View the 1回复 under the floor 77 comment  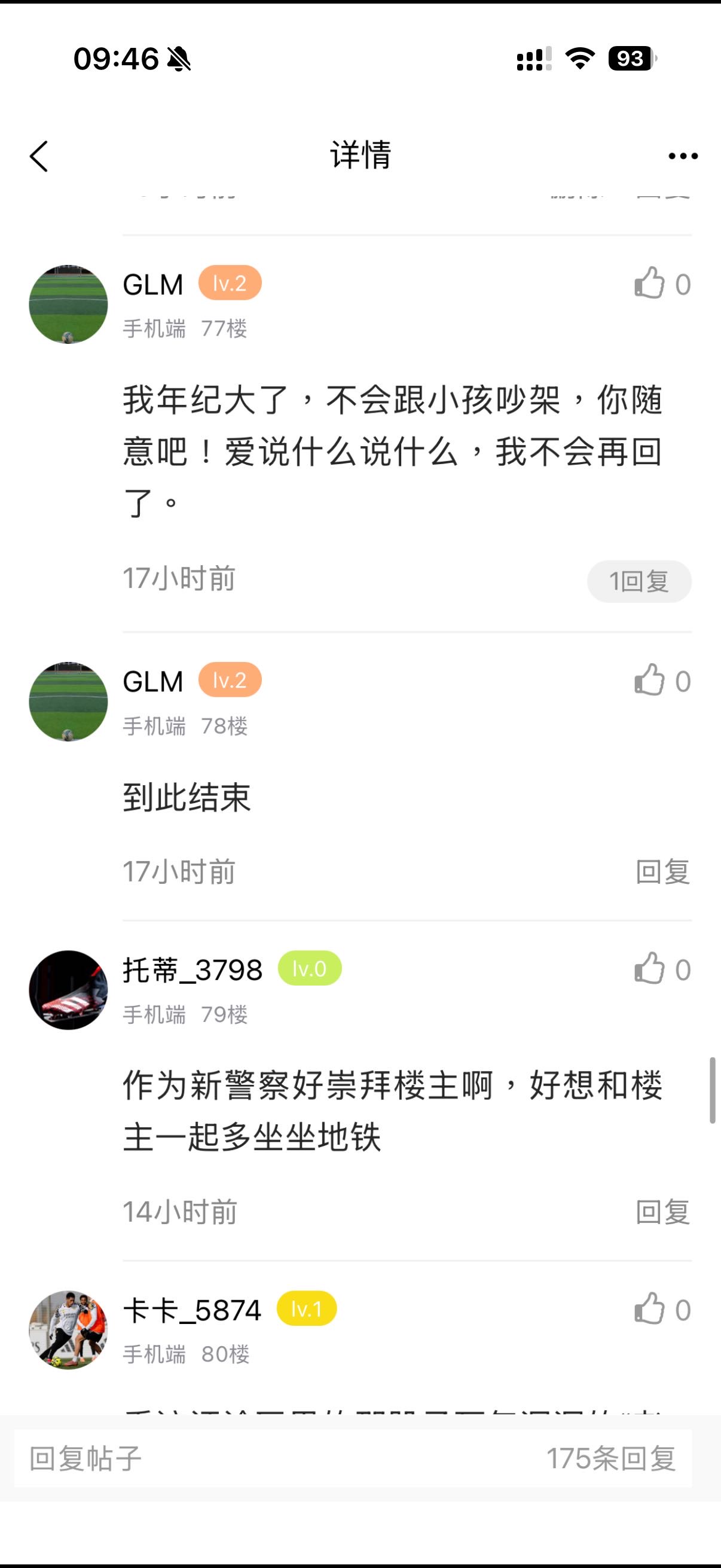click(639, 581)
